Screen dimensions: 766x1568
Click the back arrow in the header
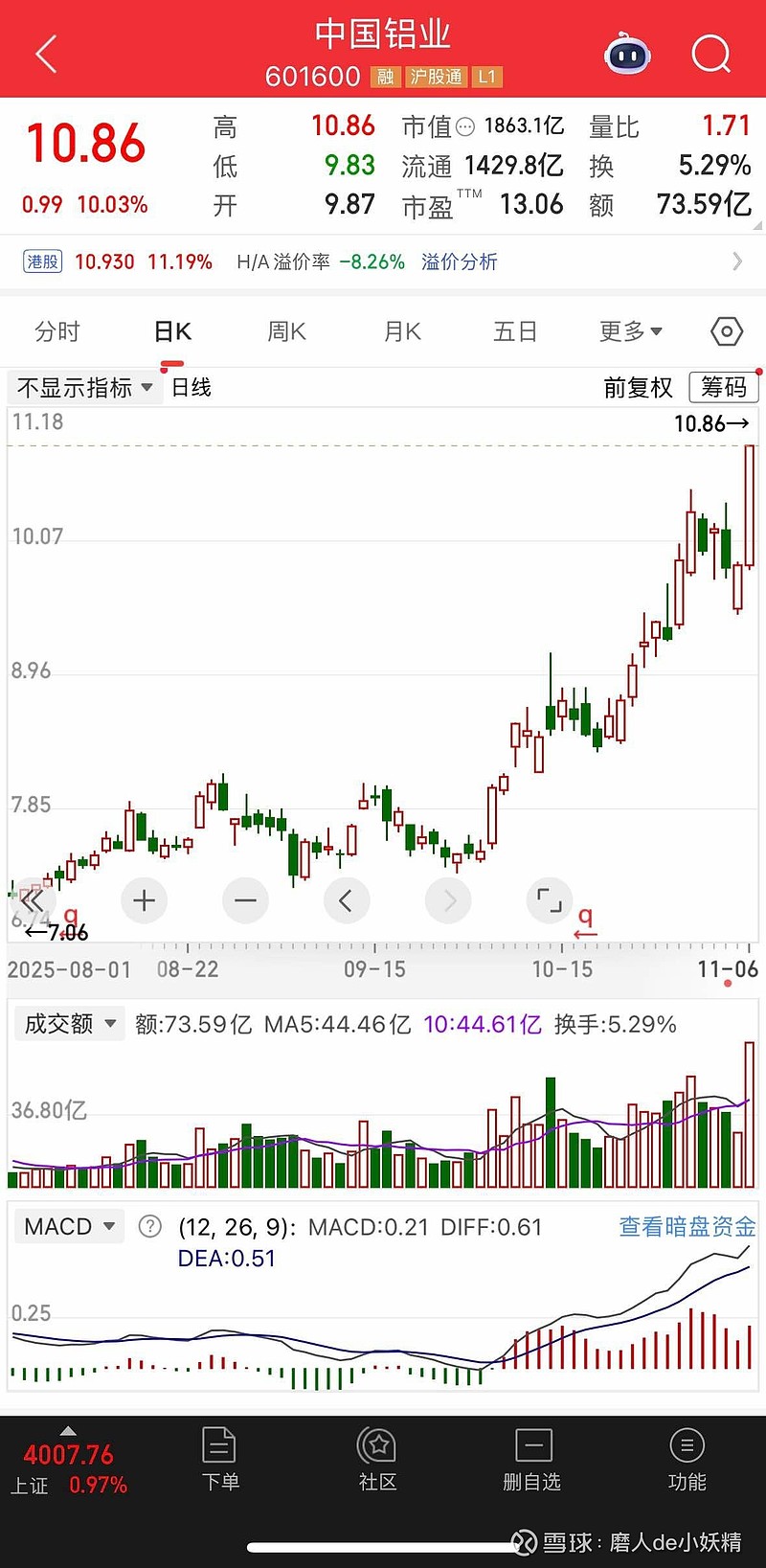coord(45,54)
